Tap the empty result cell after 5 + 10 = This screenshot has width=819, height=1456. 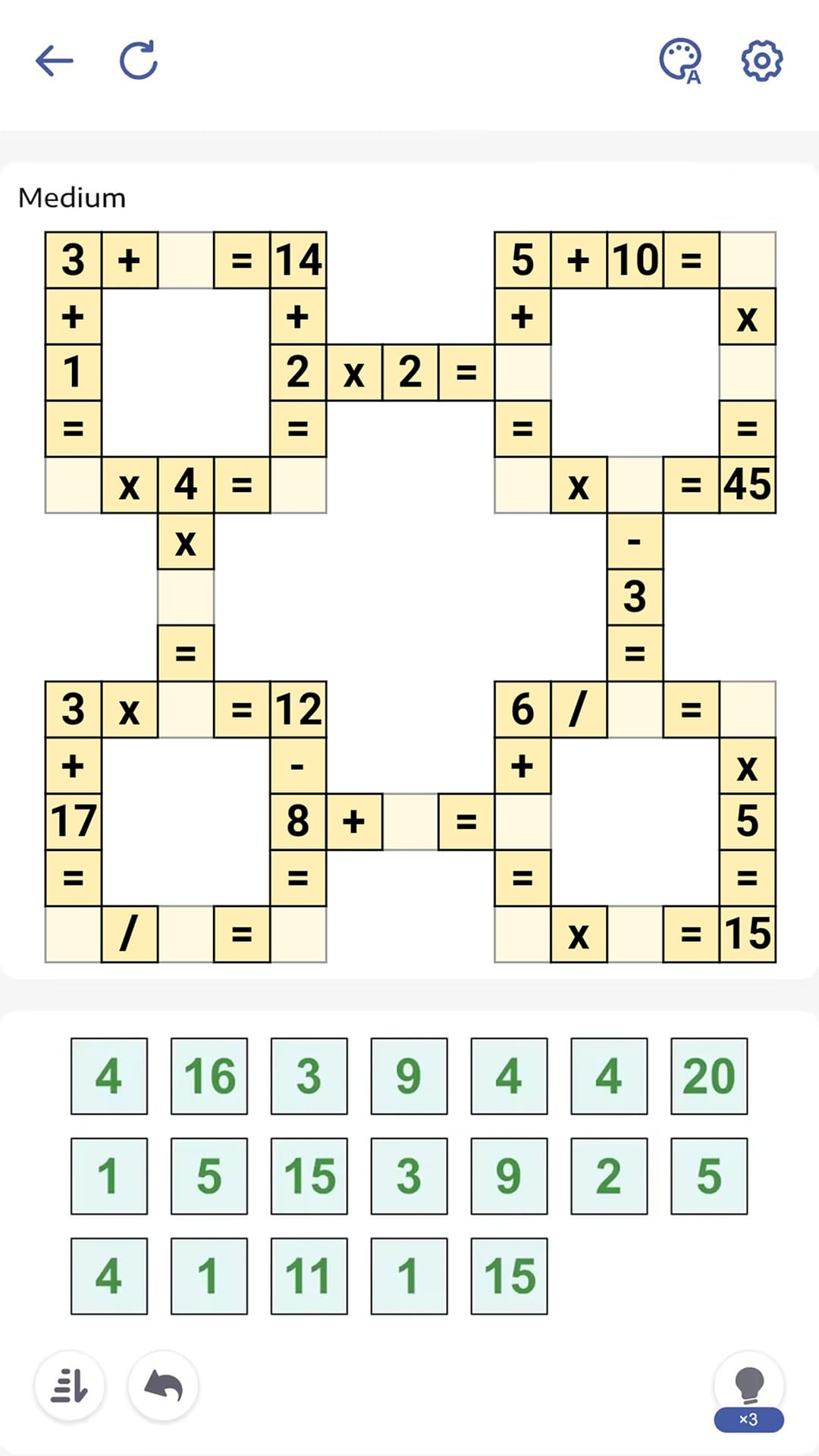pos(748,259)
